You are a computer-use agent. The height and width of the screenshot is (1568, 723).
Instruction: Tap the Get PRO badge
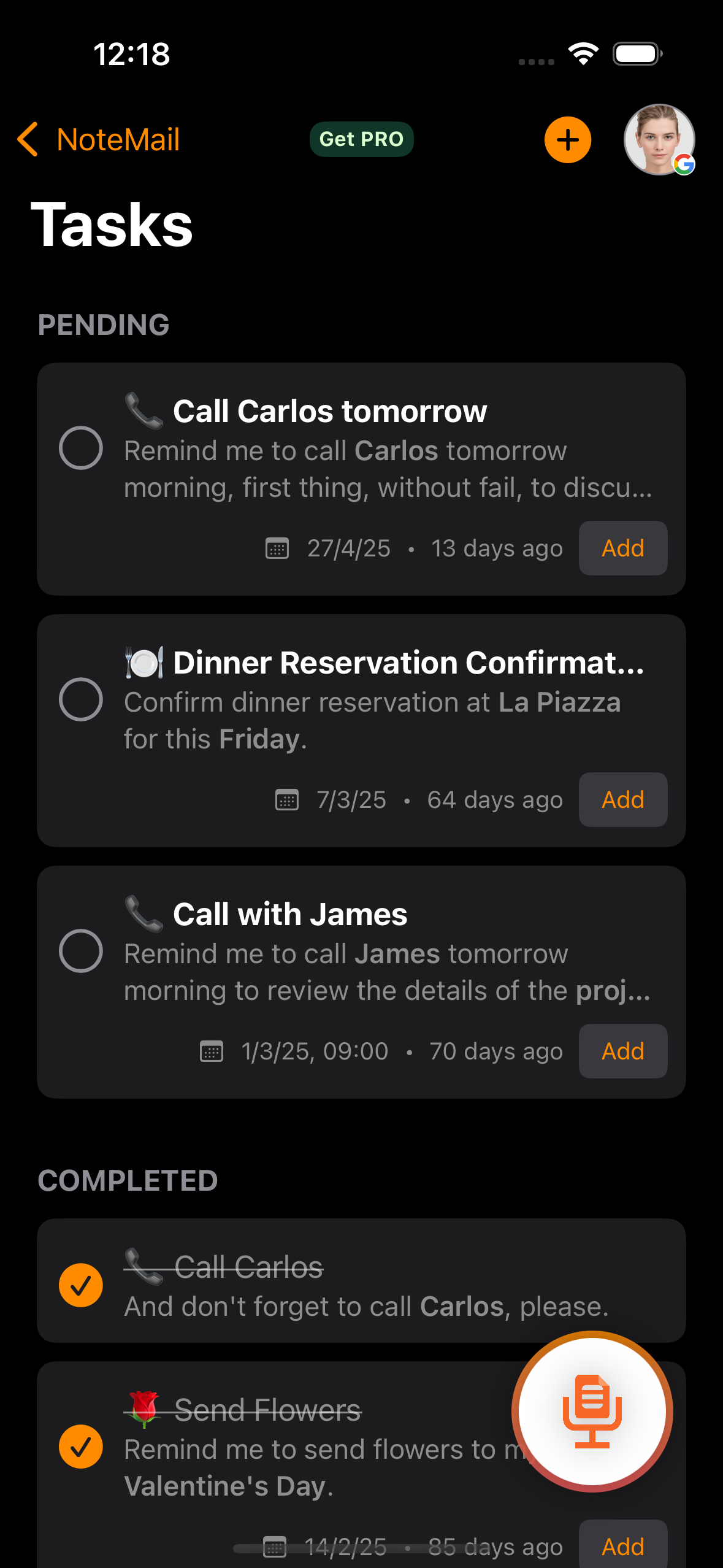click(361, 139)
